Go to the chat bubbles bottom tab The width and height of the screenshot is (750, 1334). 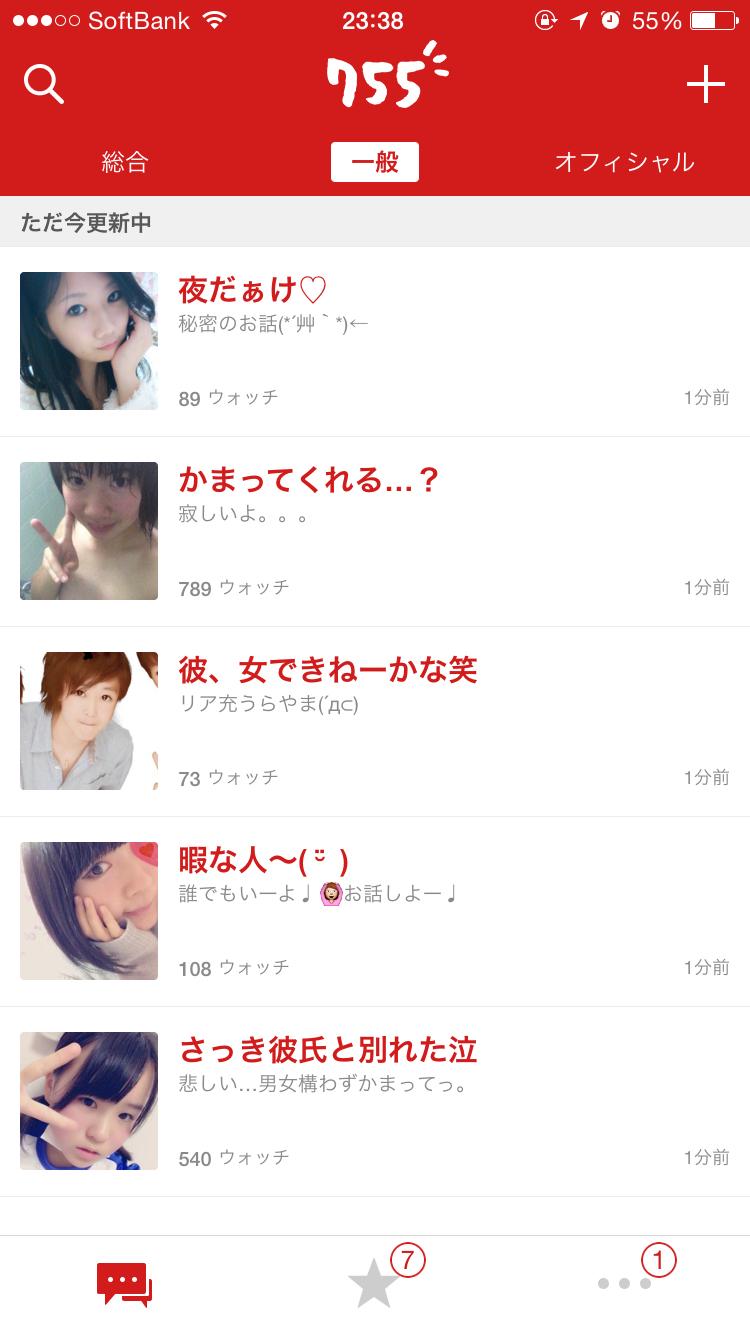click(x=124, y=1284)
